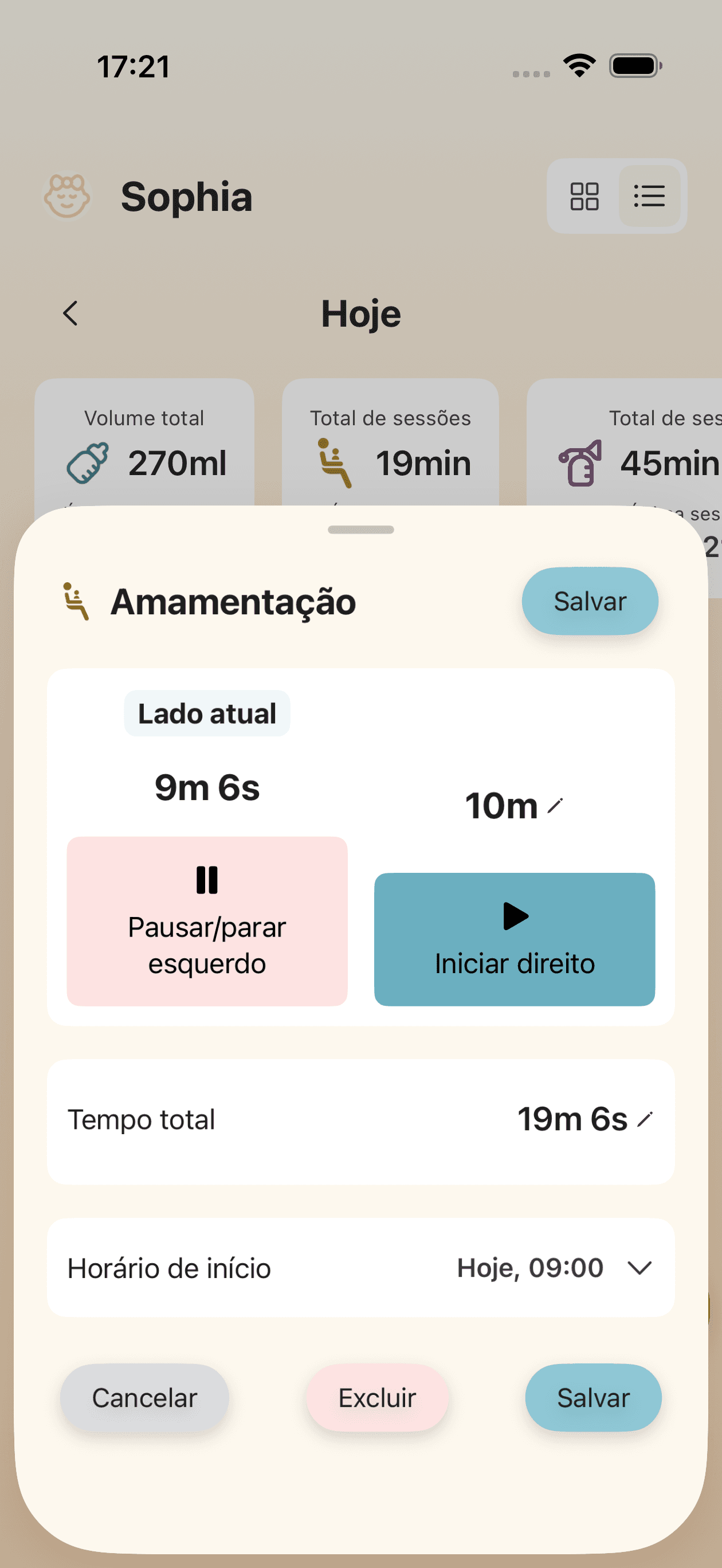722x1568 pixels.
Task: Open the back navigation chevron
Action: (x=69, y=313)
